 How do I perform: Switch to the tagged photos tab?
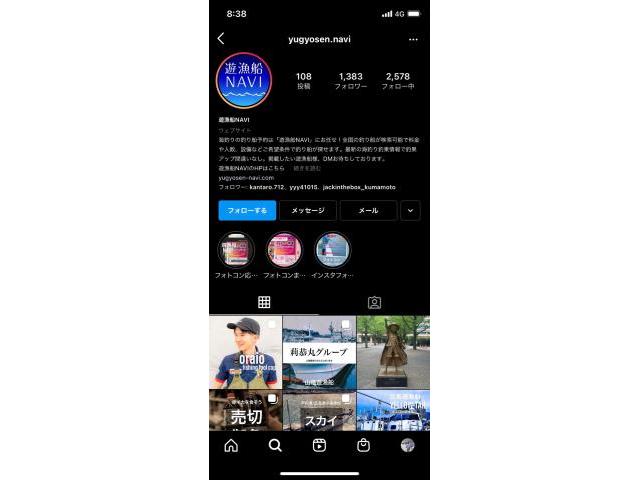coord(374,302)
